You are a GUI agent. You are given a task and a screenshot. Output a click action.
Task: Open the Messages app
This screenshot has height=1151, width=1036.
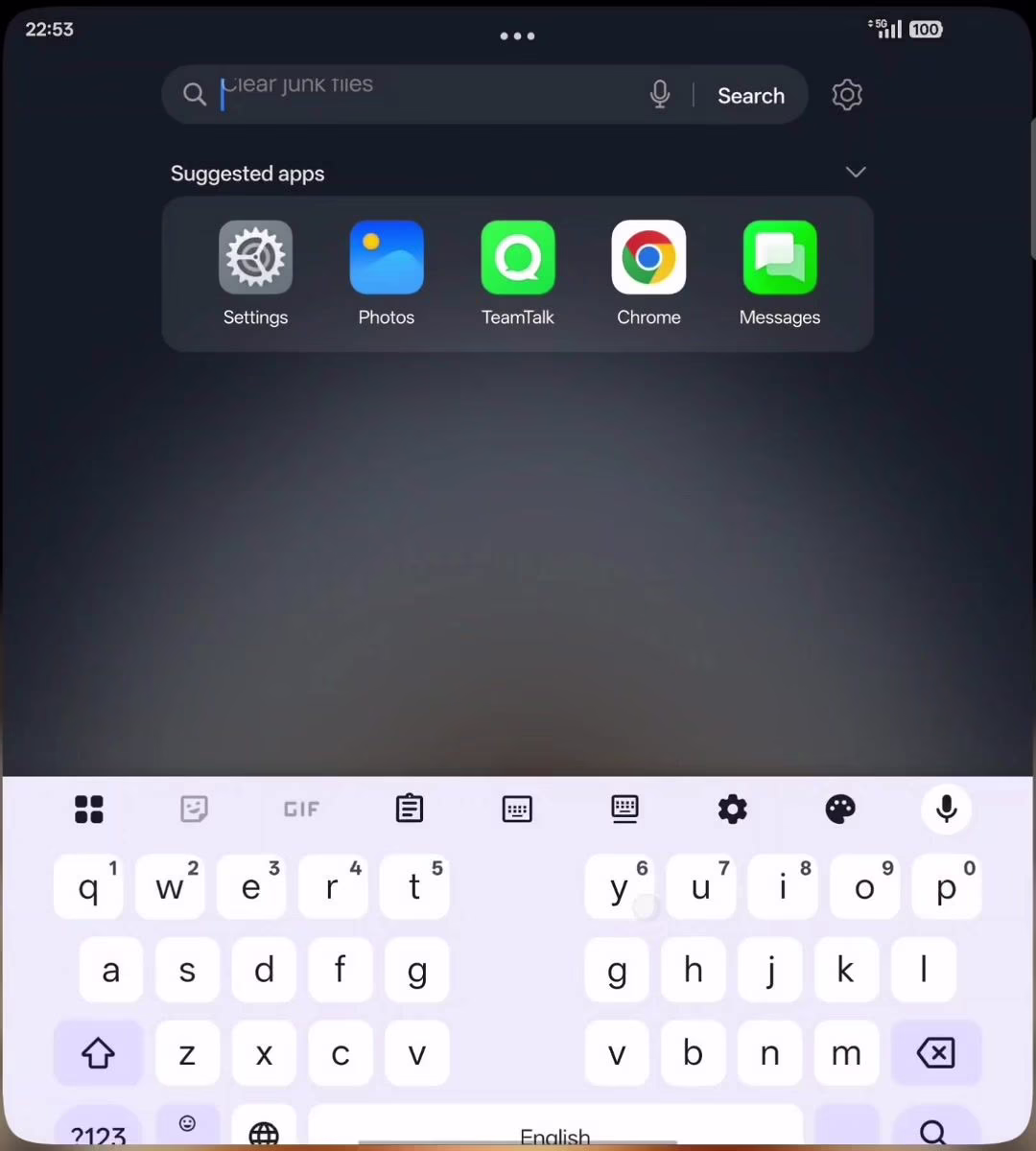point(780,258)
